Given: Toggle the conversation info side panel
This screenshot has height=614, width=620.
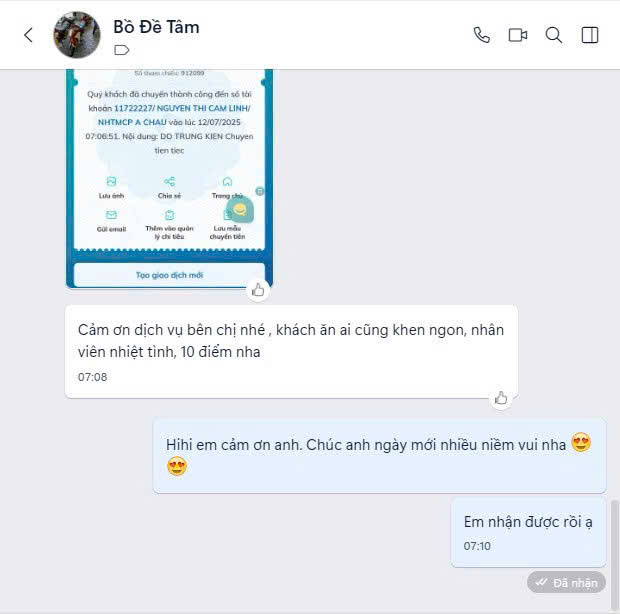Looking at the screenshot, I should (x=590, y=35).
